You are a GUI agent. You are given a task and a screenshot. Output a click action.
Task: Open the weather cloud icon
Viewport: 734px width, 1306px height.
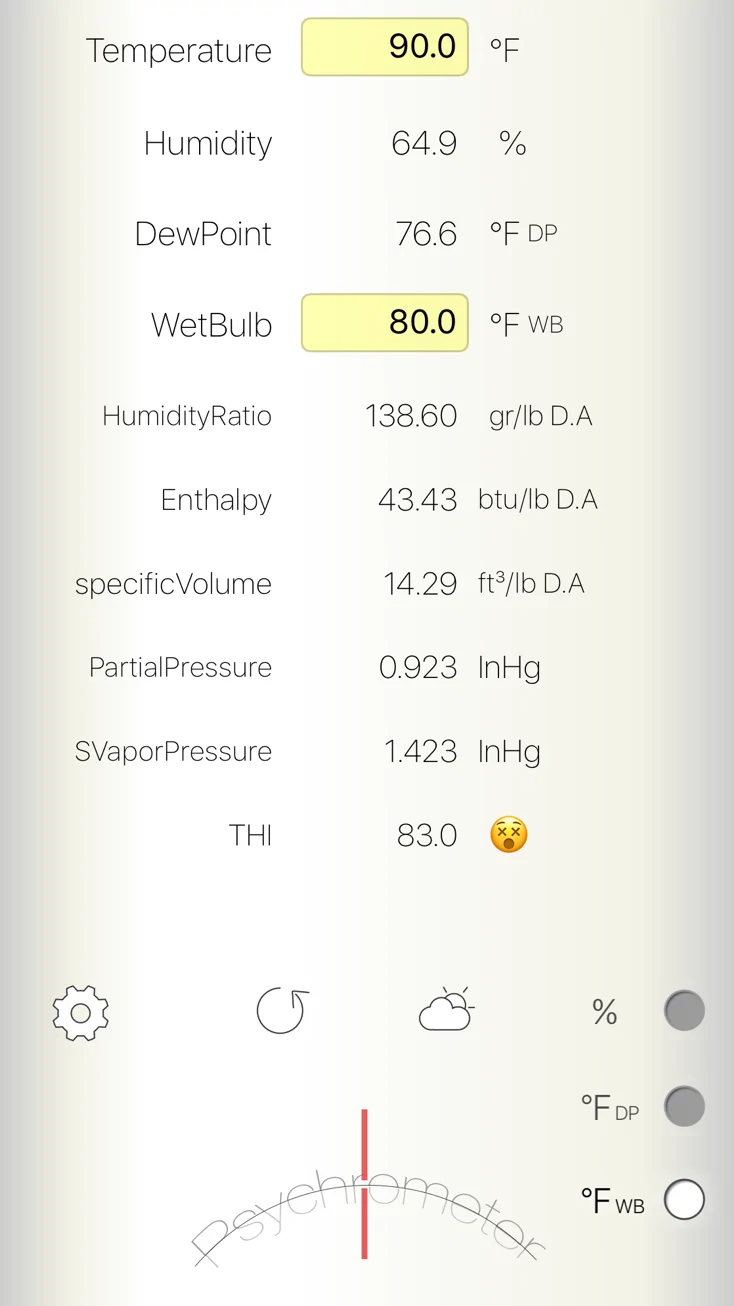[x=445, y=1010]
